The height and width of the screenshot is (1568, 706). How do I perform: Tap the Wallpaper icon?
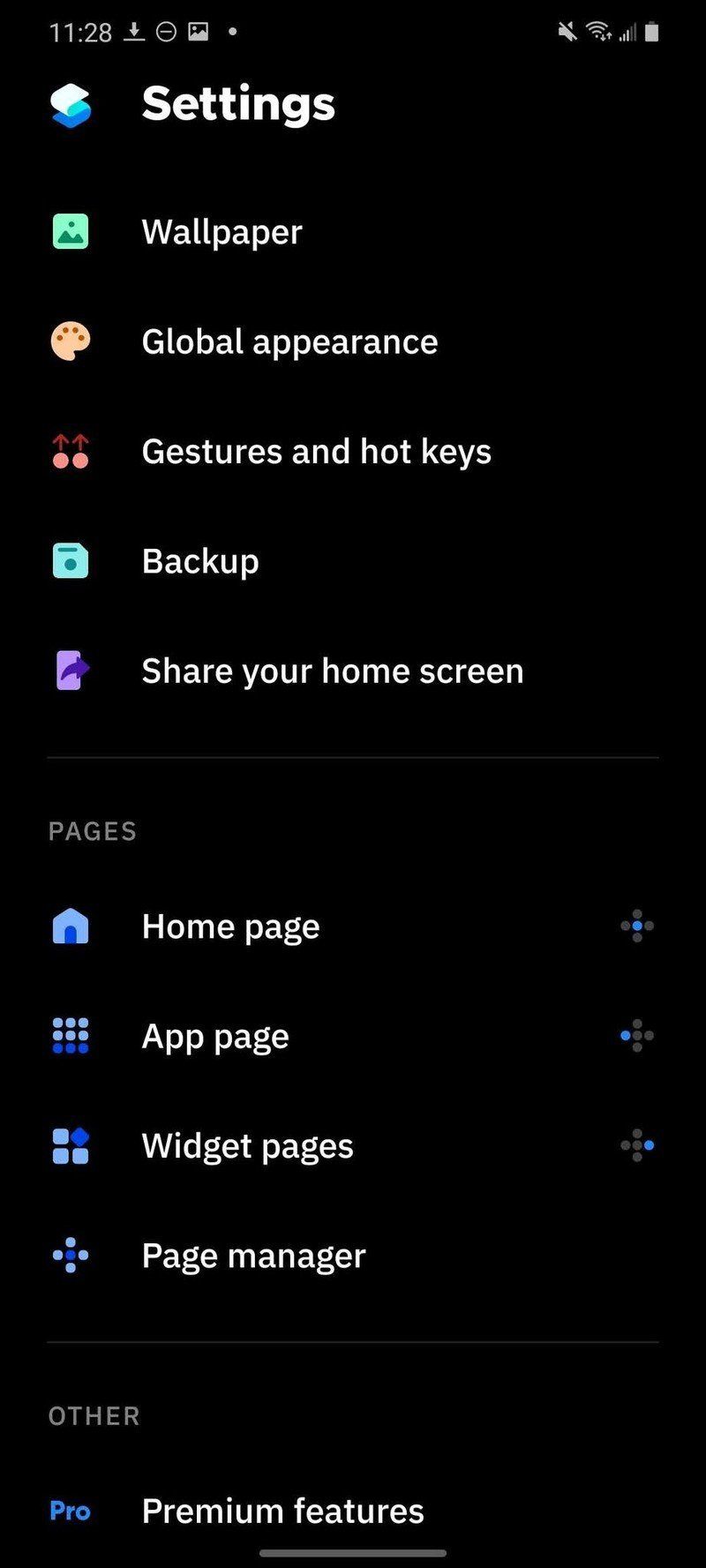70,231
